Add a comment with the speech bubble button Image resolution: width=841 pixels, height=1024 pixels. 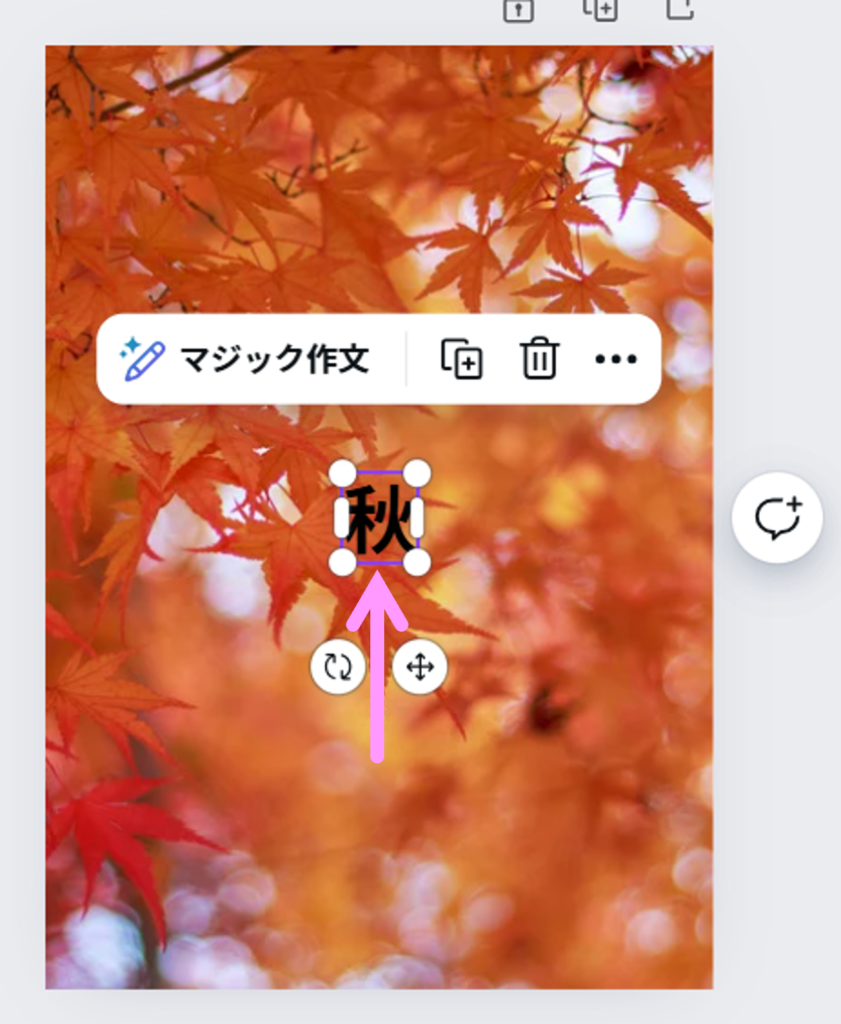pos(777,517)
